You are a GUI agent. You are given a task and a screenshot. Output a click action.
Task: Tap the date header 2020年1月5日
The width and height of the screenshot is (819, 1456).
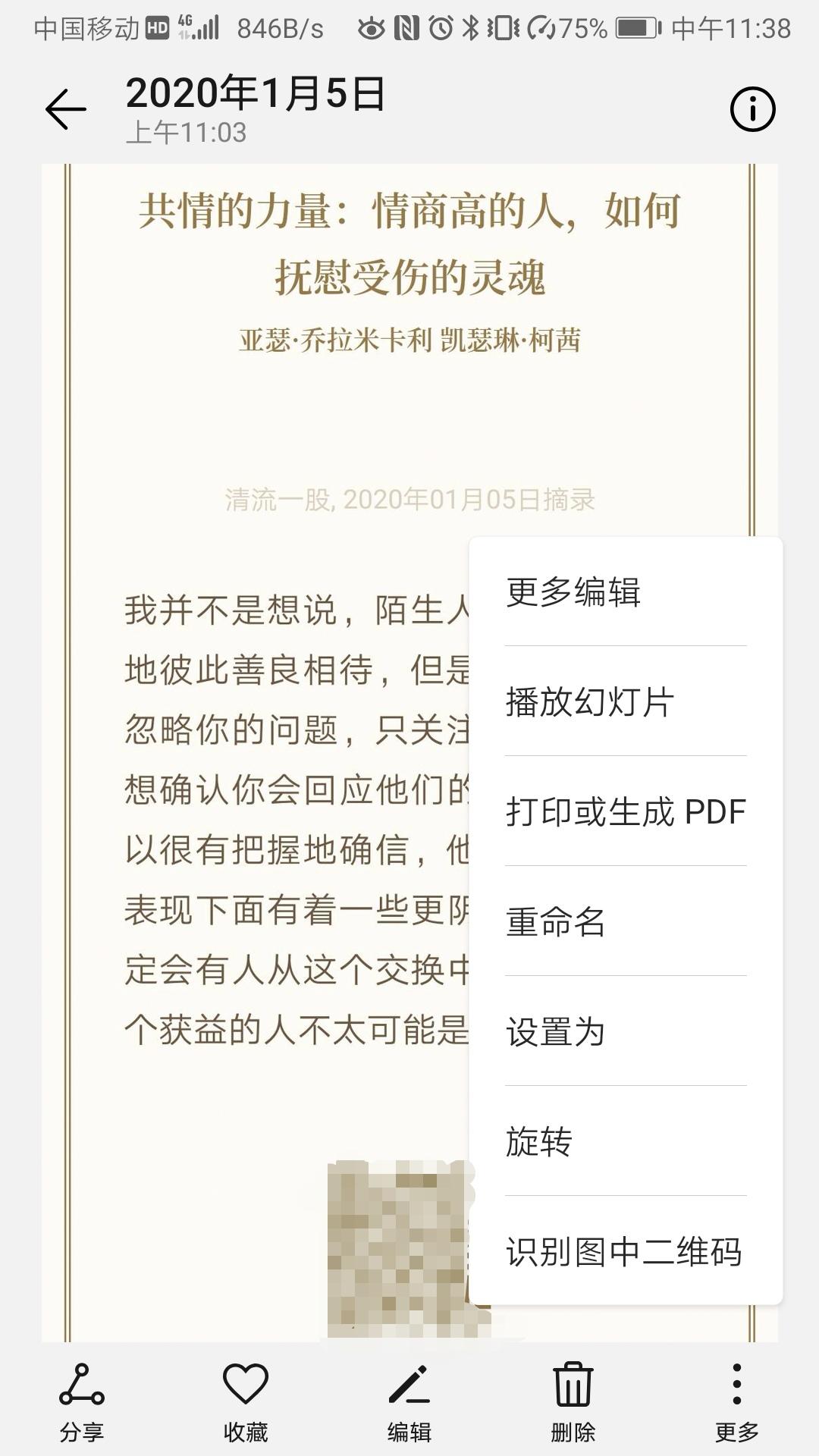256,93
